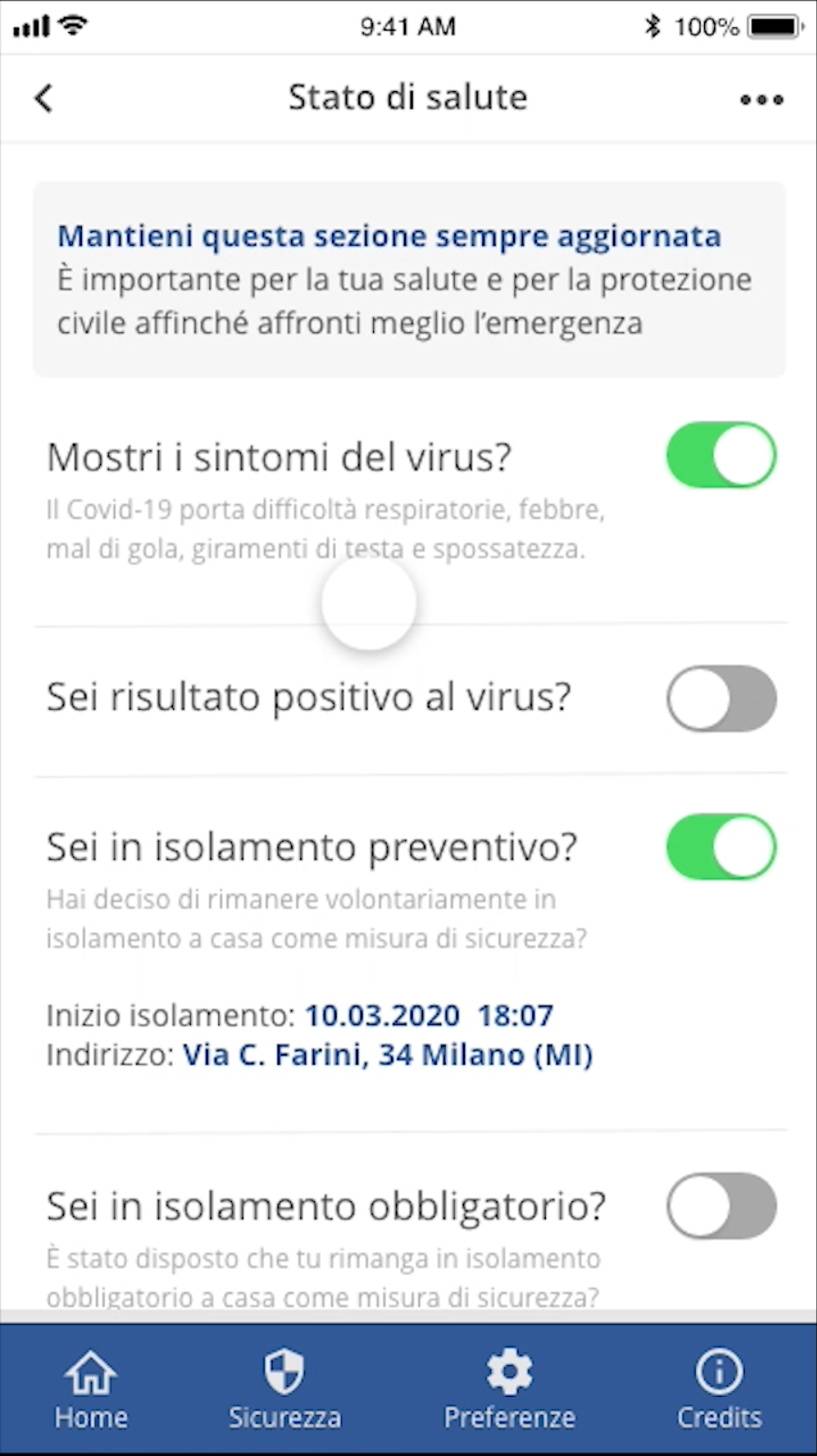Open the Sicurezza tab
Screen dimensions: 817x1456
tap(284, 1390)
